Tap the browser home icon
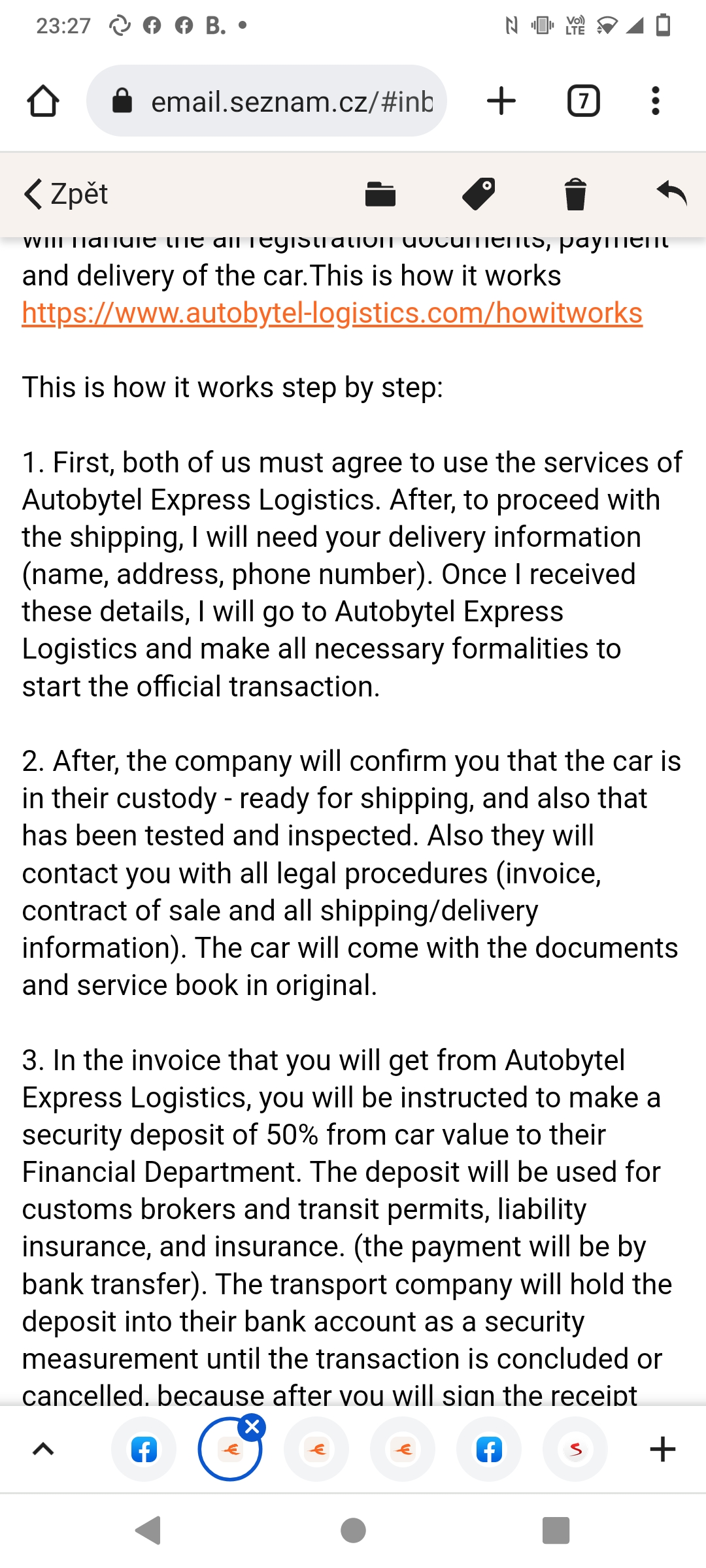Image resolution: width=706 pixels, height=1568 pixels. click(x=43, y=101)
